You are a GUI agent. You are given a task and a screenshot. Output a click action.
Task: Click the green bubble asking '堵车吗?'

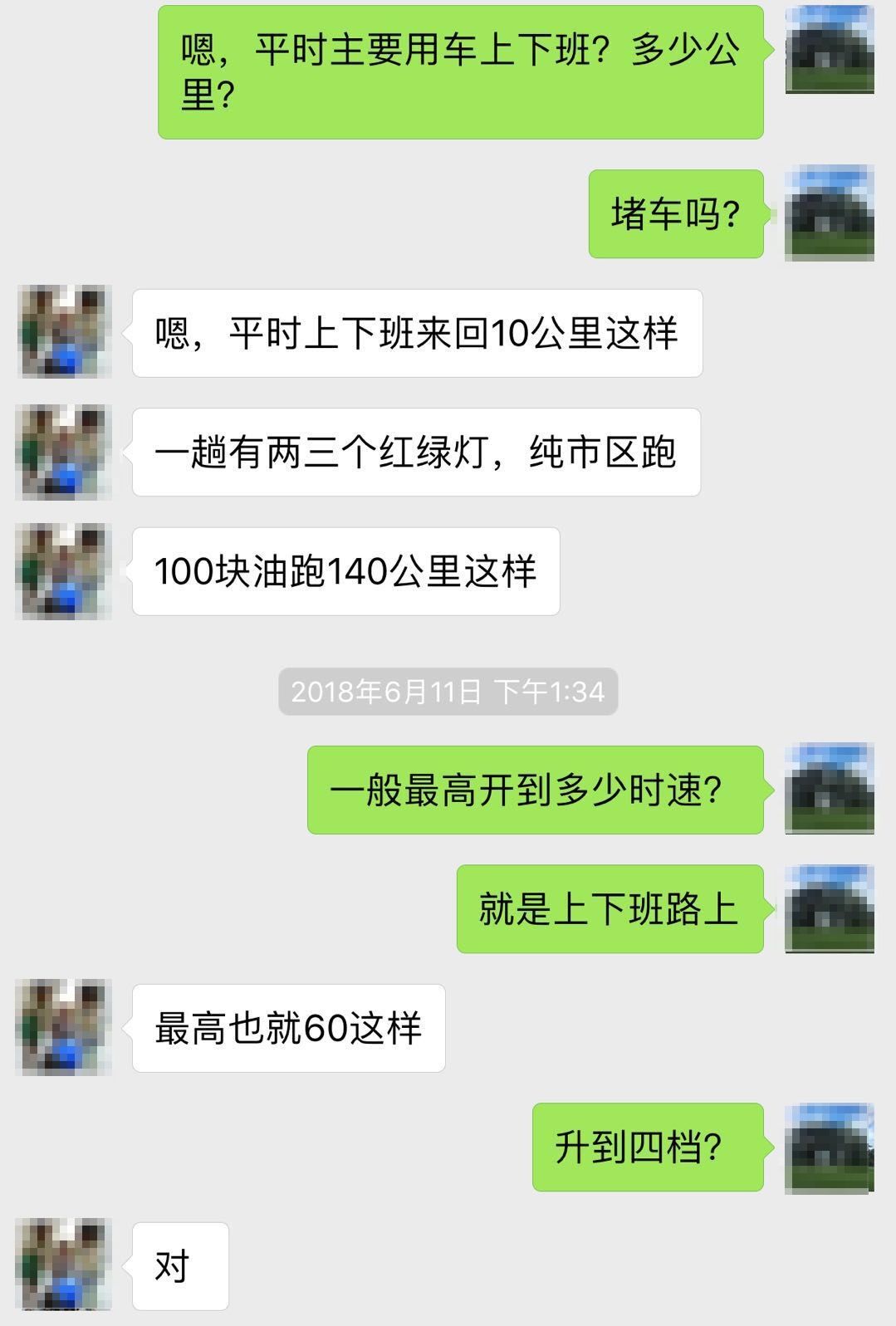click(x=677, y=212)
